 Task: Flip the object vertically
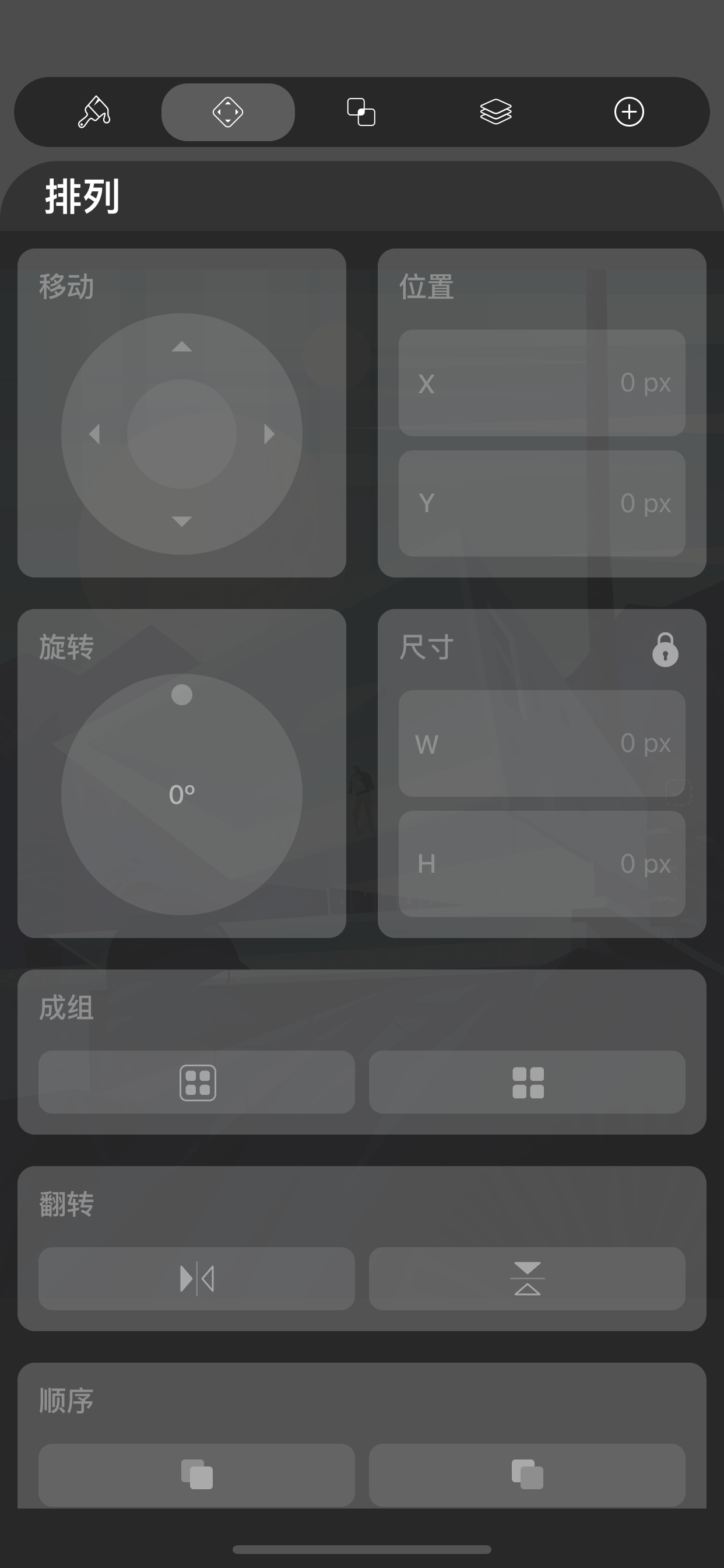click(528, 1279)
